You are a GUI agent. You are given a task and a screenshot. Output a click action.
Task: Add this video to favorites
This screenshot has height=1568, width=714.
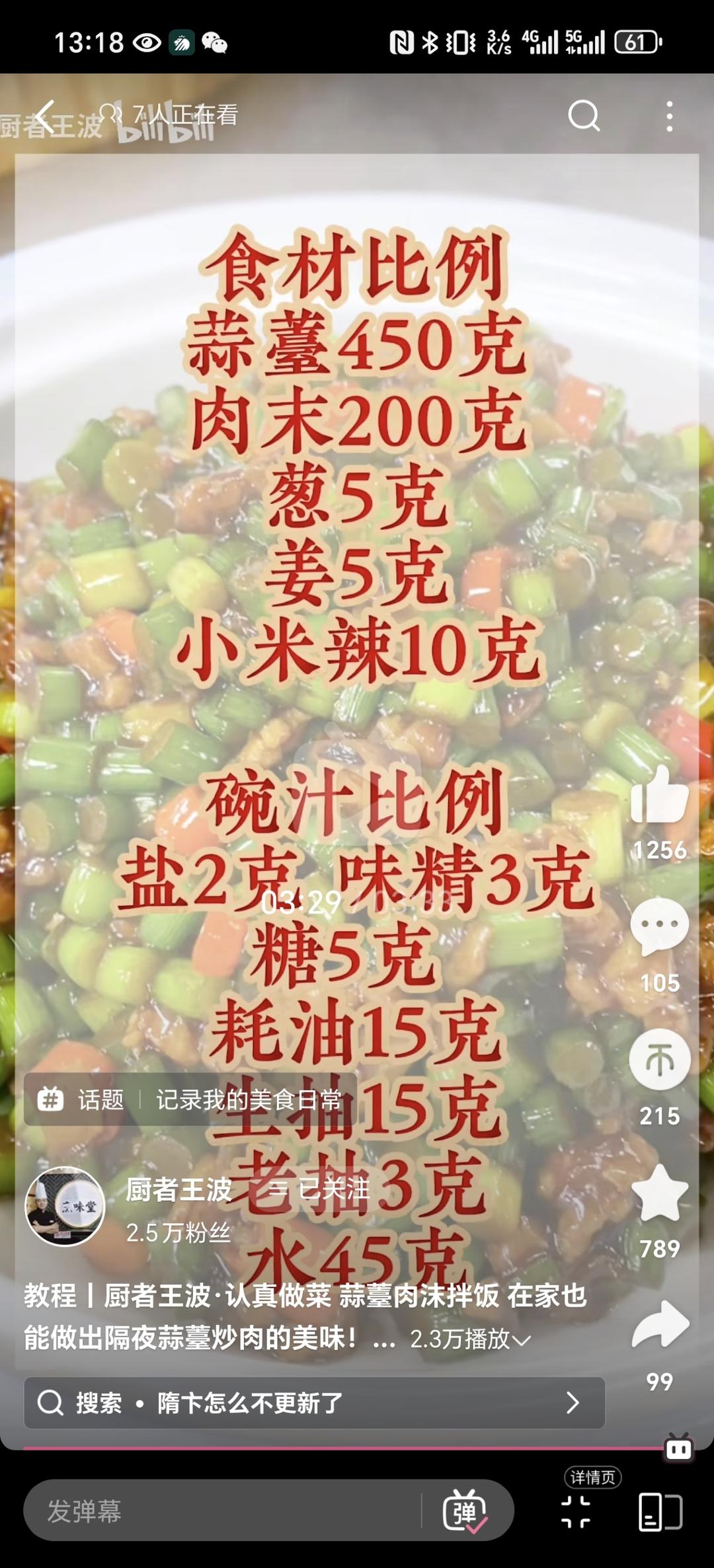[x=659, y=1193]
